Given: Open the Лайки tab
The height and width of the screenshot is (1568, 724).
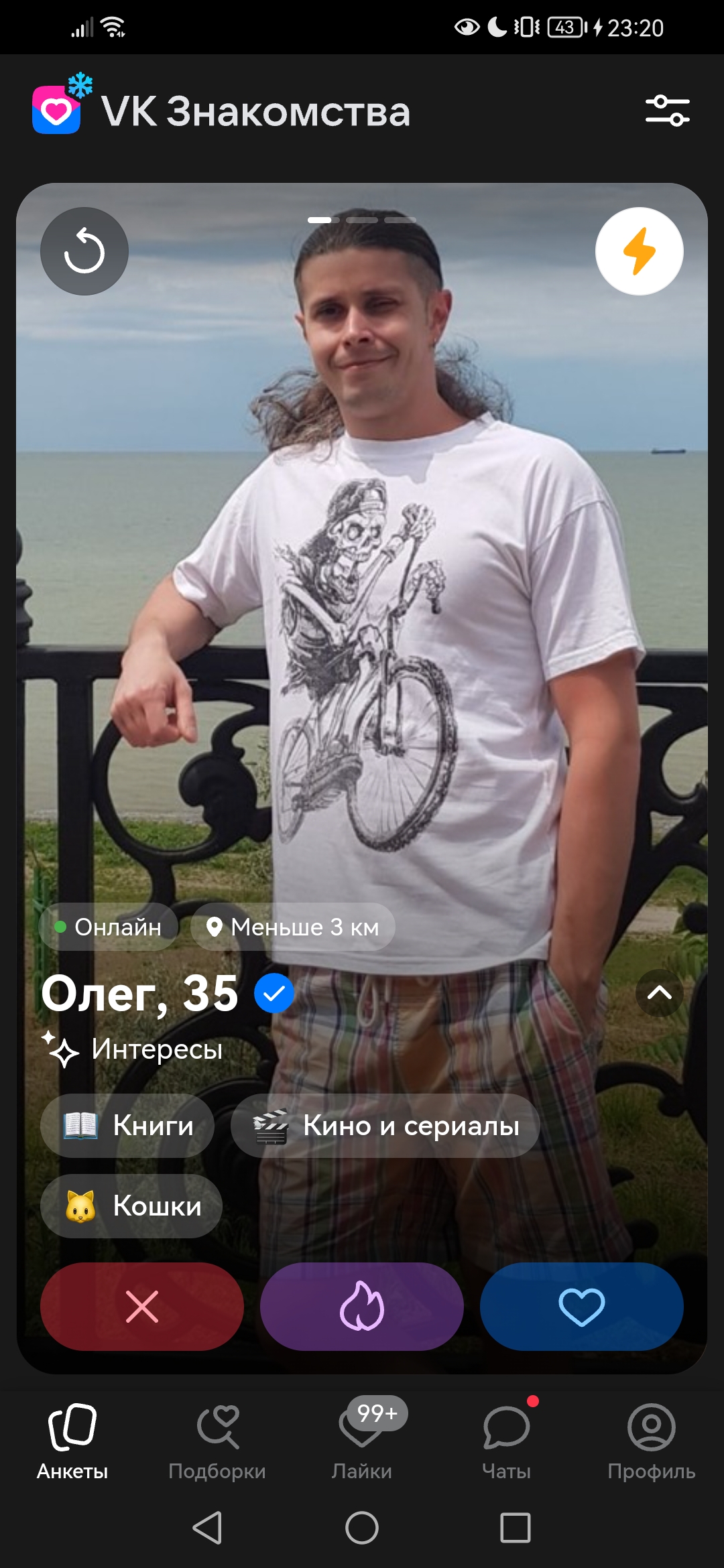Looking at the screenshot, I should 362,1441.
